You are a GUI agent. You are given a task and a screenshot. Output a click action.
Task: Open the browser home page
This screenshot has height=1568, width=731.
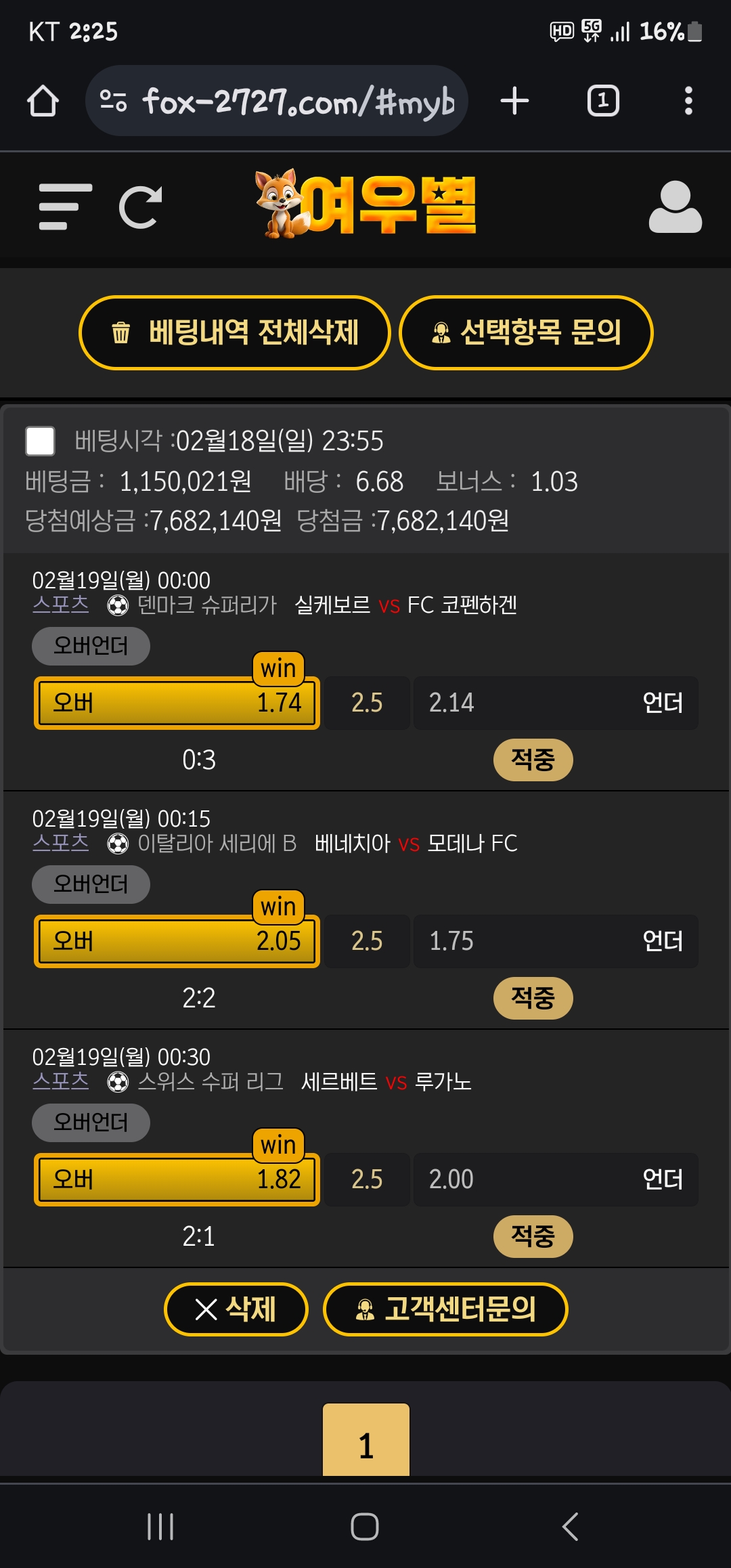(x=43, y=102)
